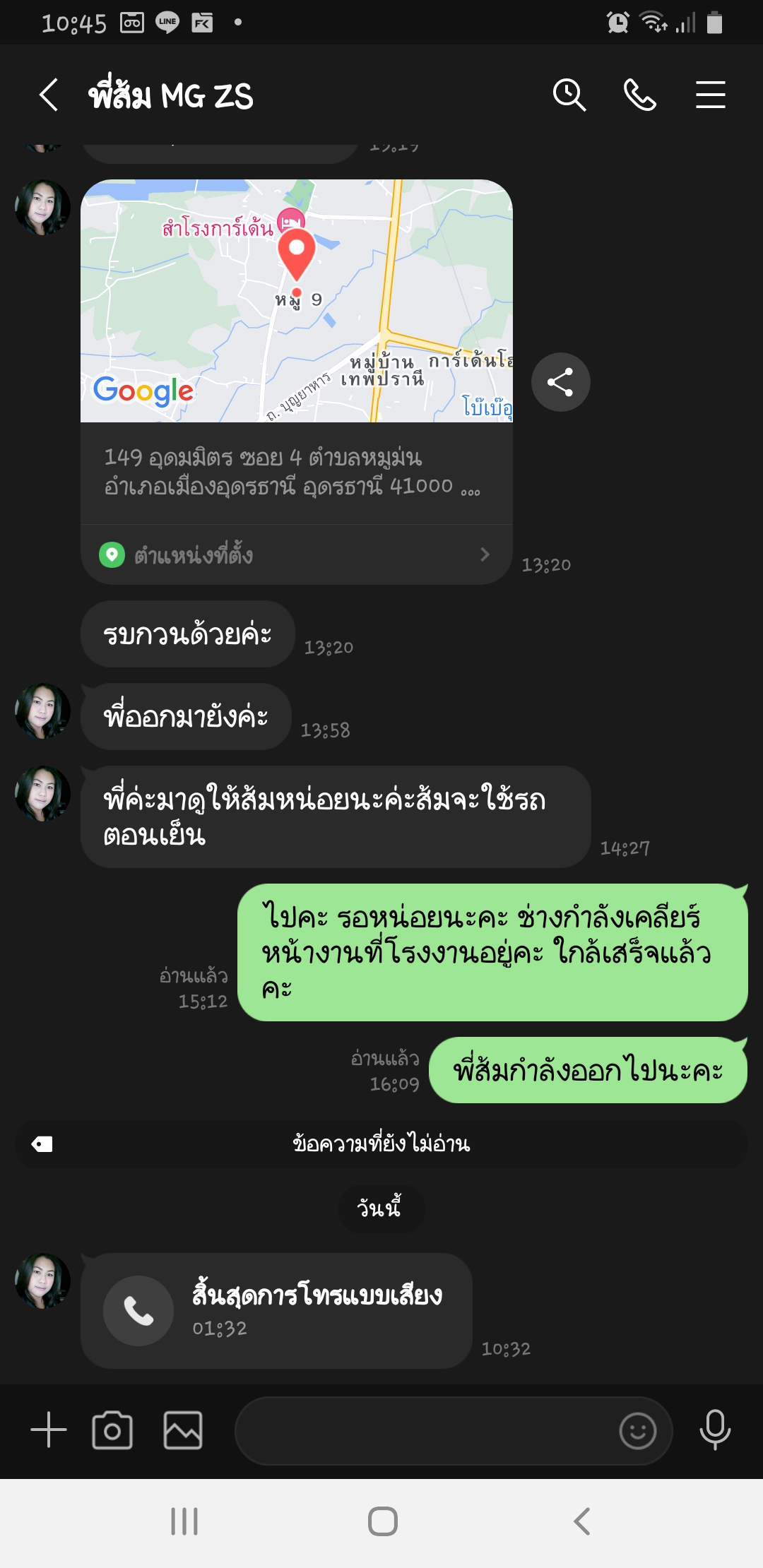This screenshot has height=1568, width=763.
Task: Open recent apps from the navigation bar
Action: [184, 1521]
